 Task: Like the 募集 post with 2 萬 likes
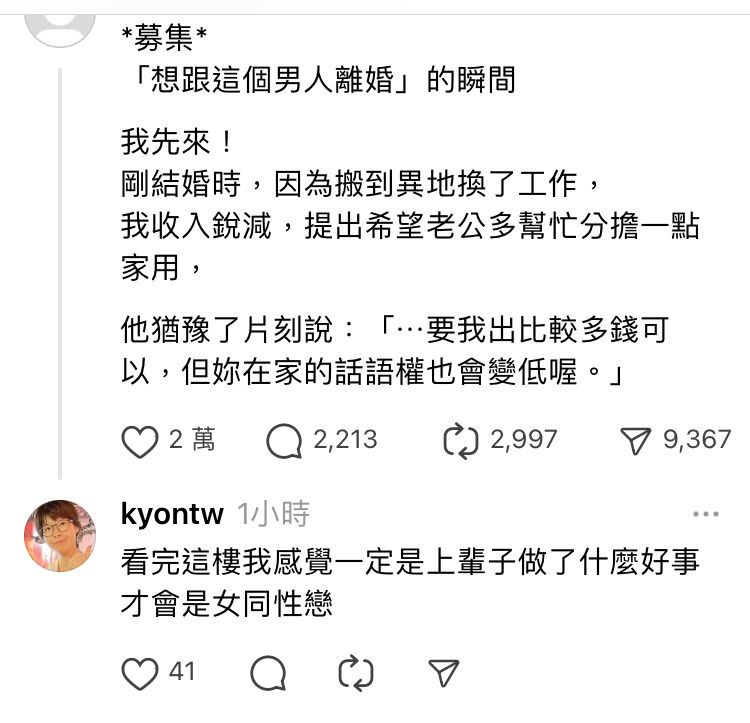pos(140,441)
